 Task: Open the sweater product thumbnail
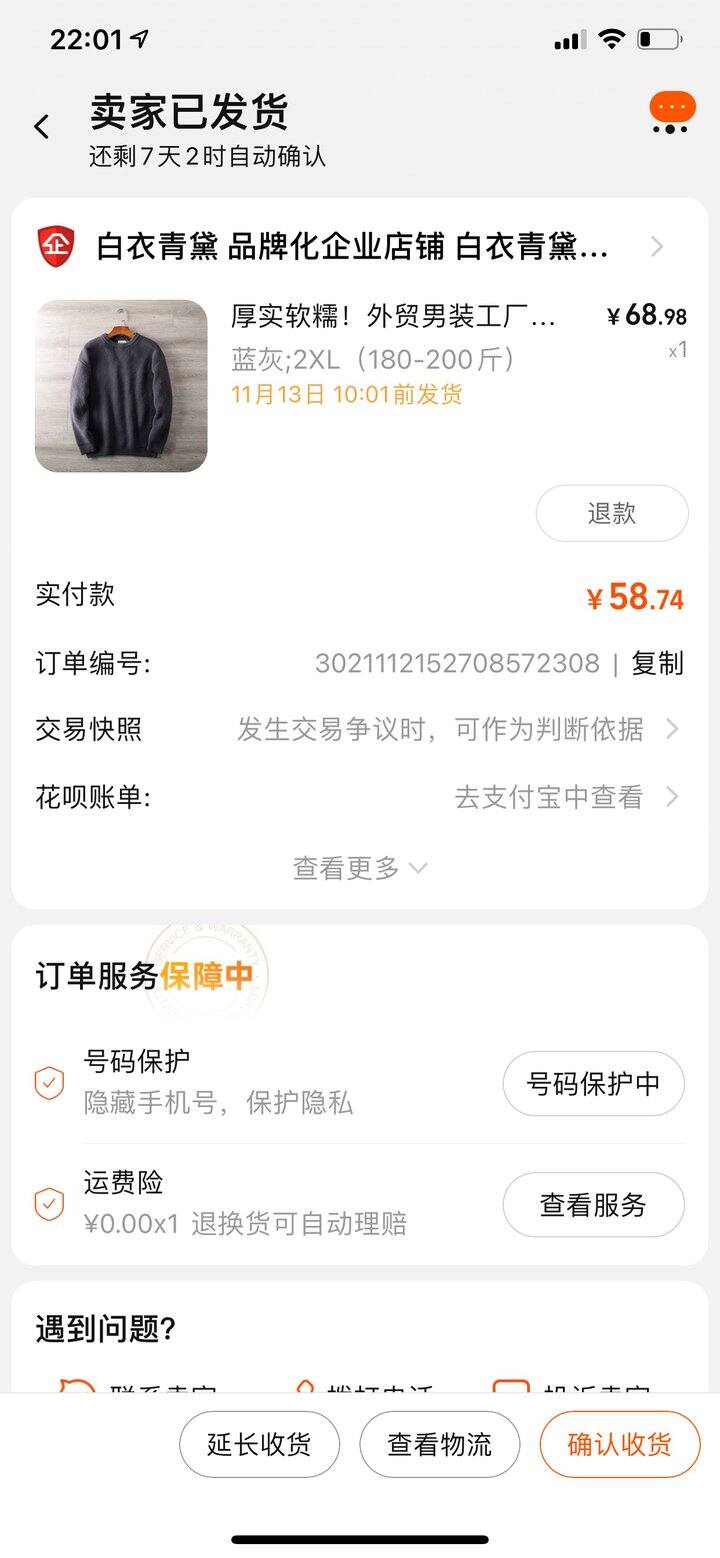point(121,386)
